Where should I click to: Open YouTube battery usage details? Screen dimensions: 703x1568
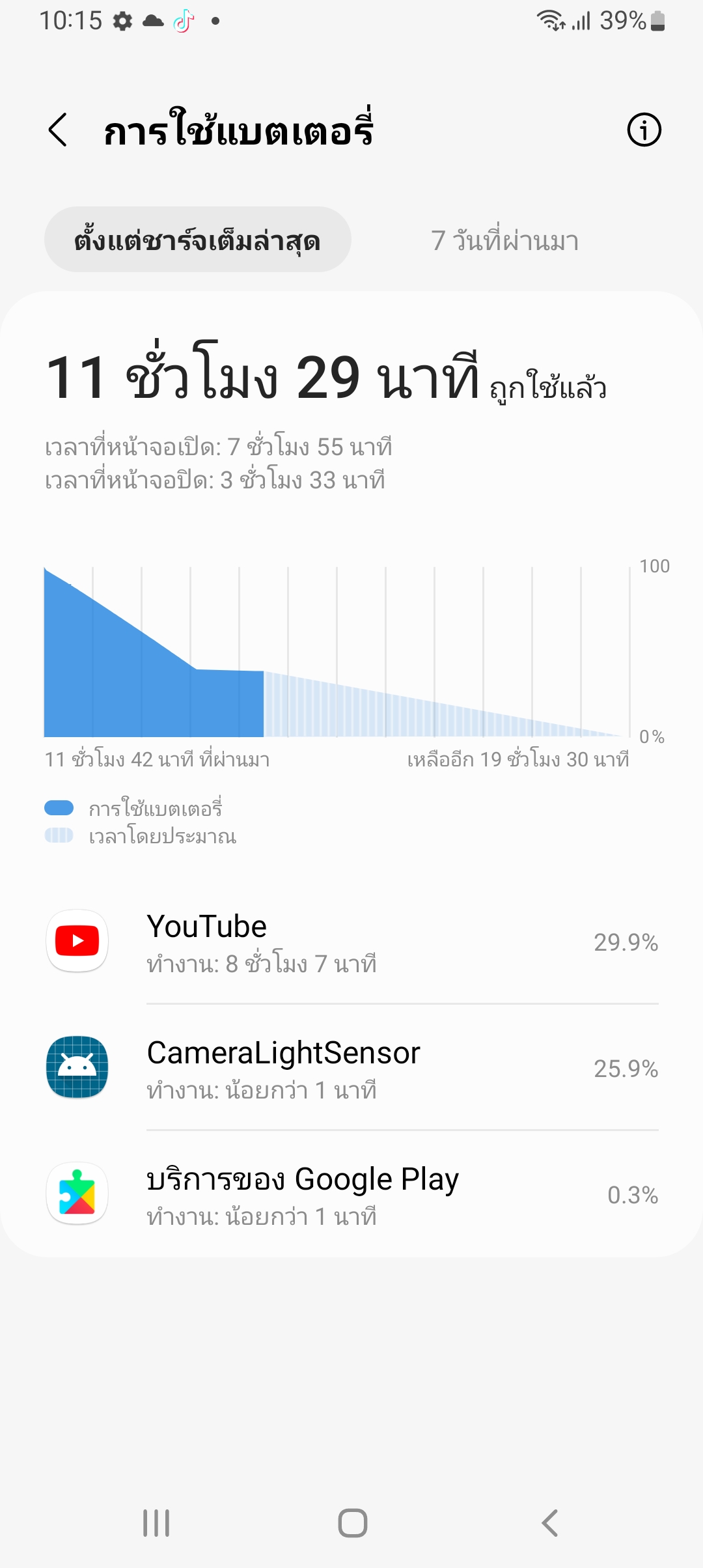coord(351,942)
